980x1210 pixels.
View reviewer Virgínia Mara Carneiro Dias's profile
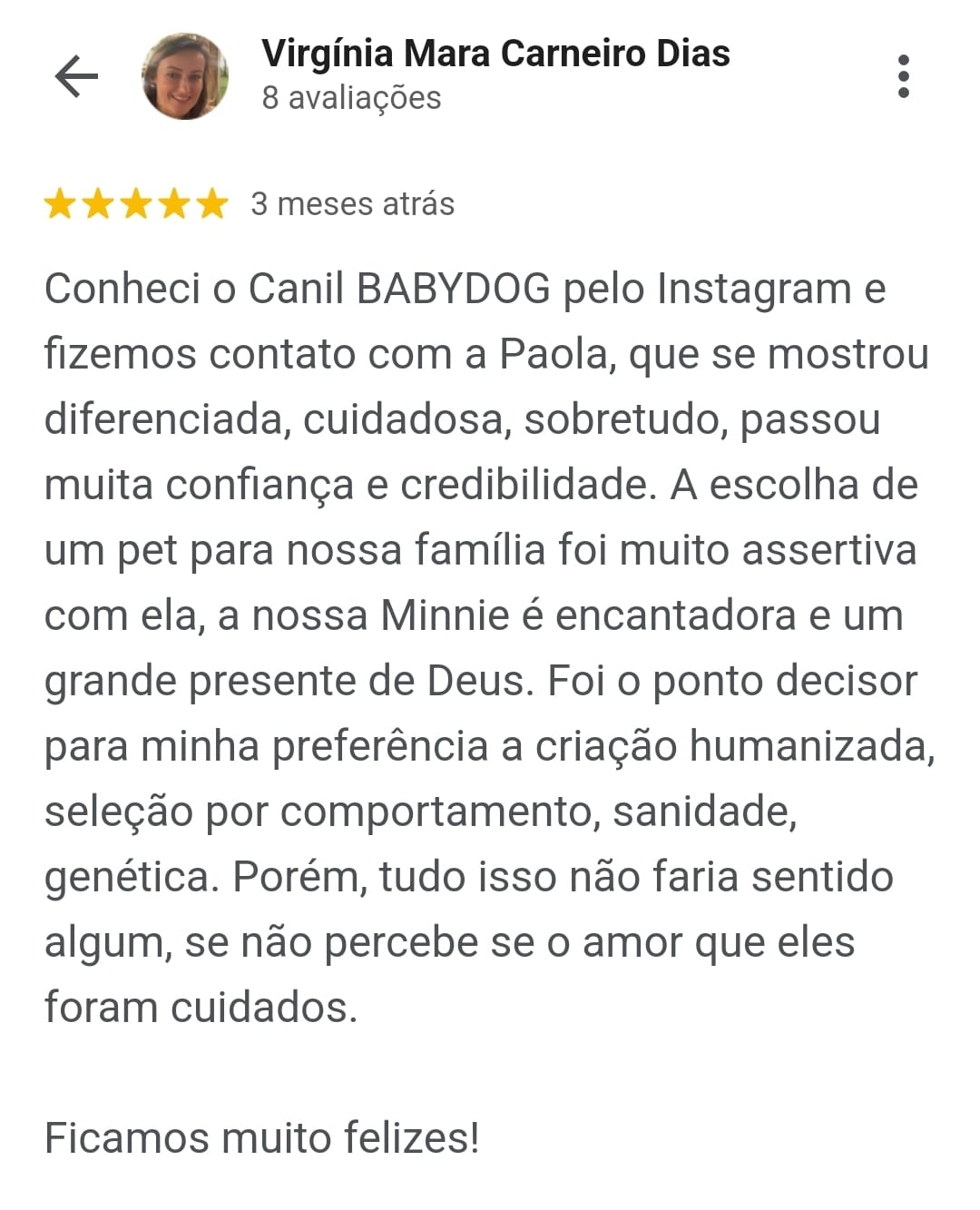[x=495, y=54]
